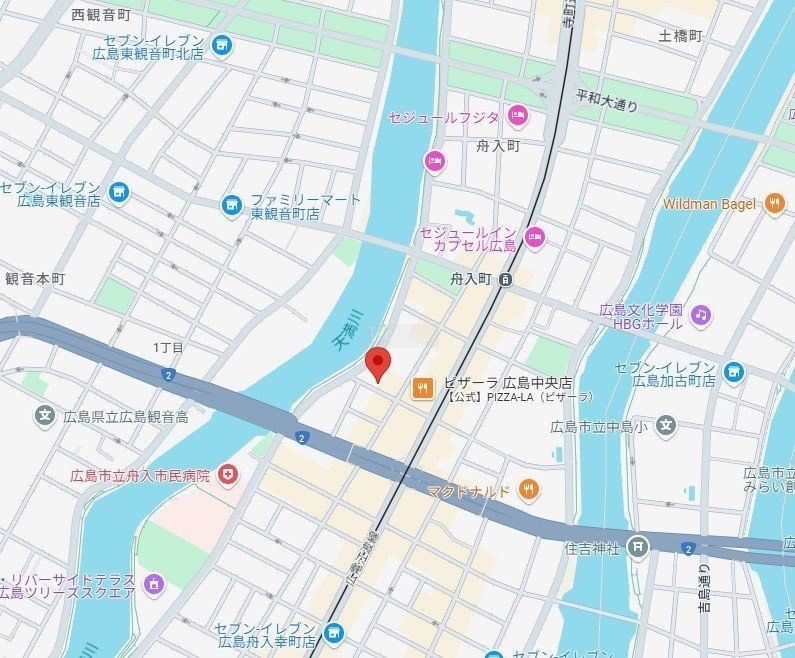Select the 広島県立広島観音高 school marker
Image resolution: width=795 pixels, height=658 pixels.
pos(44,415)
